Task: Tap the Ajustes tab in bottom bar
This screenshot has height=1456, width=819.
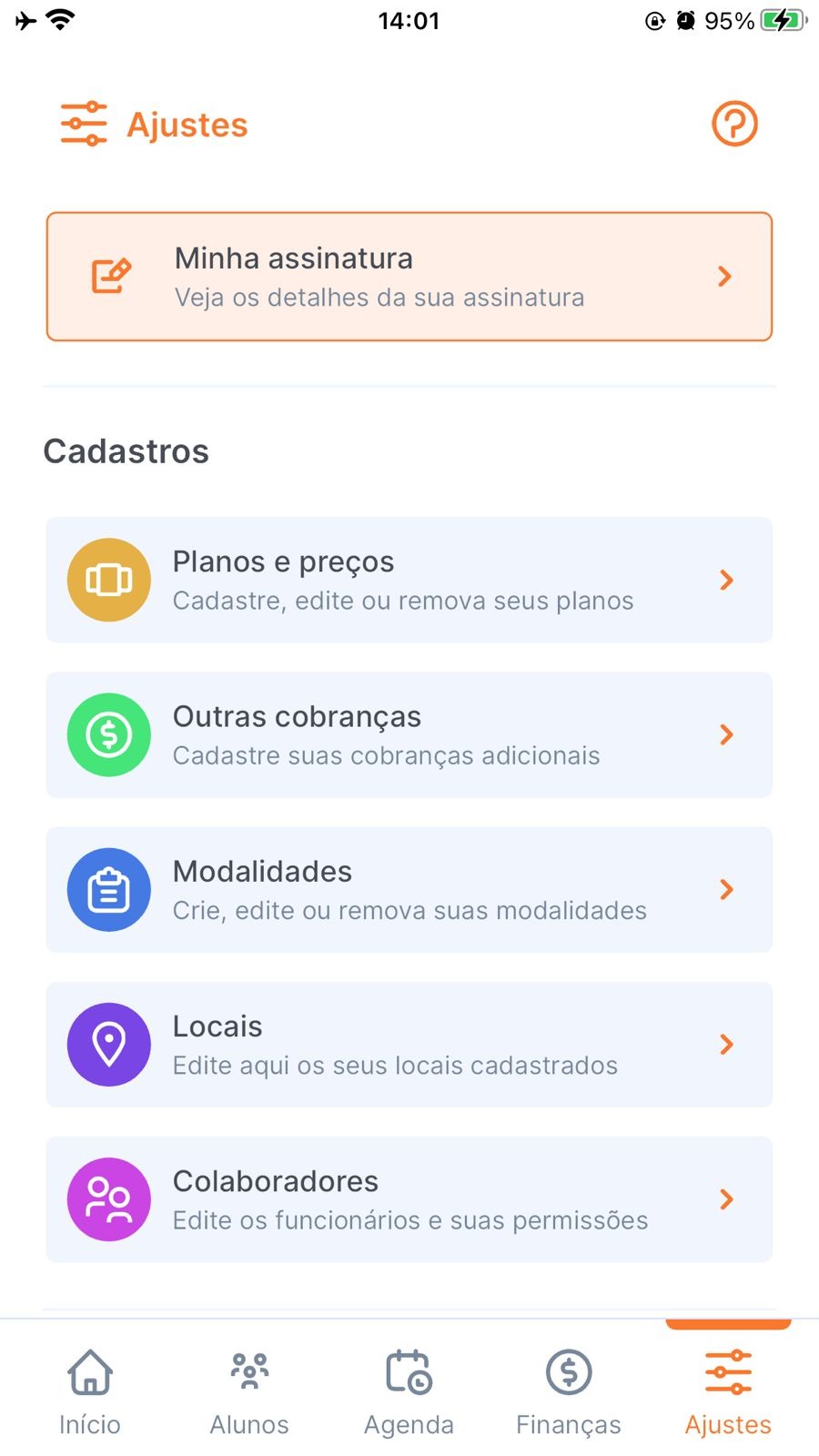Action: click(728, 1391)
